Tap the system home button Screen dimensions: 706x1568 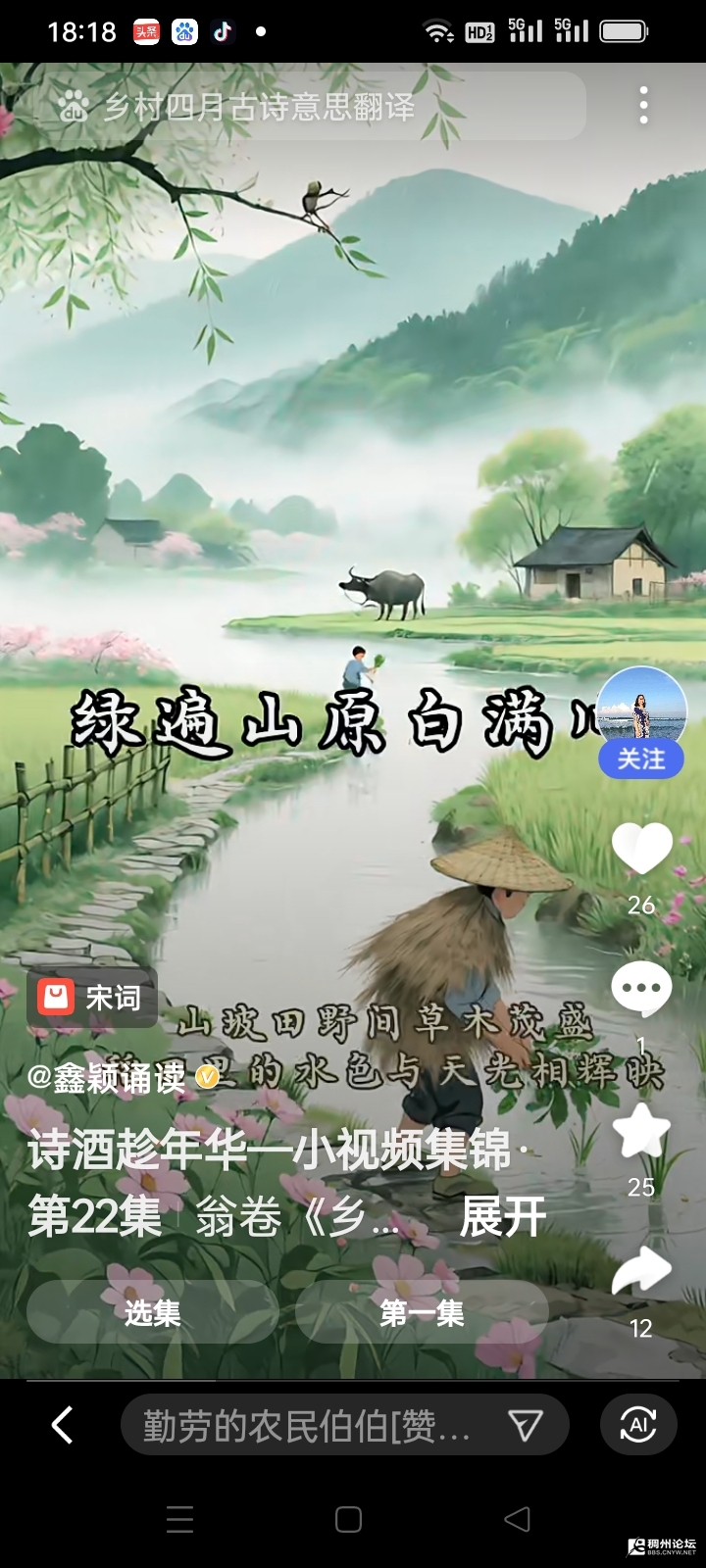[x=348, y=1519]
